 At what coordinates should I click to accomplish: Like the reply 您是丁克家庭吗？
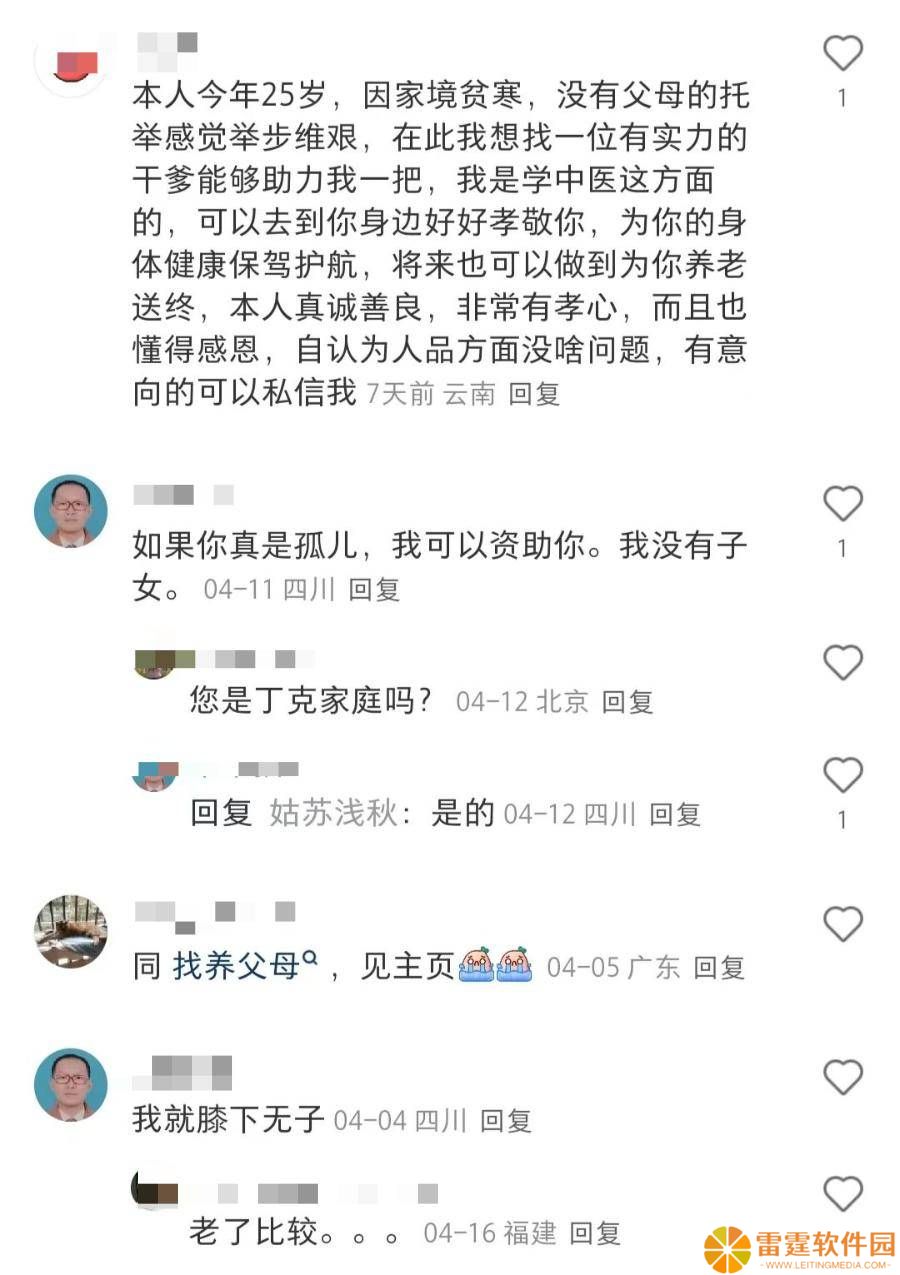coord(842,662)
